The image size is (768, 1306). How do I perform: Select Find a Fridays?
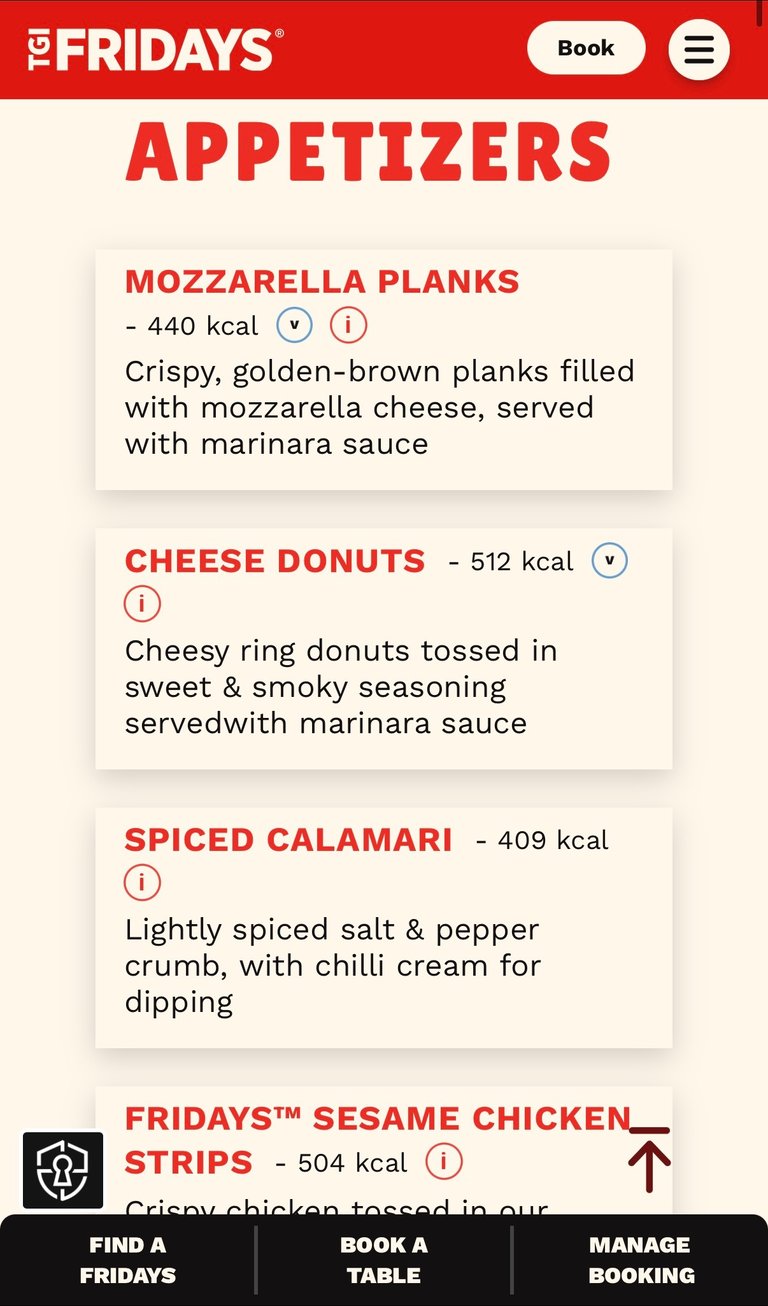128,1260
